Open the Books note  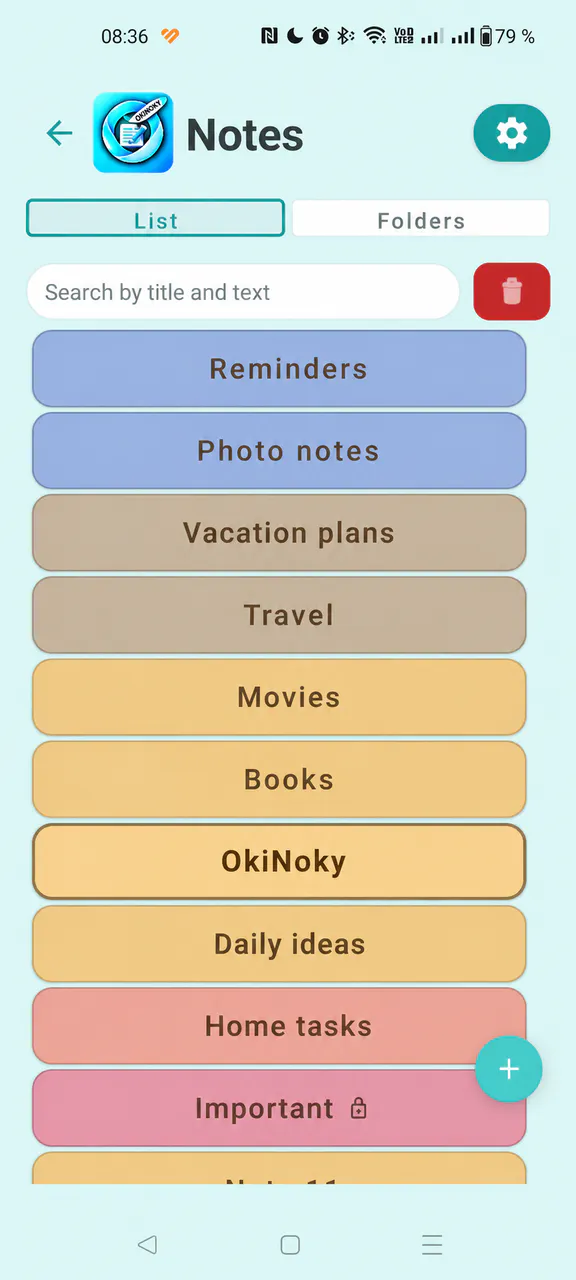click(279, 779)
